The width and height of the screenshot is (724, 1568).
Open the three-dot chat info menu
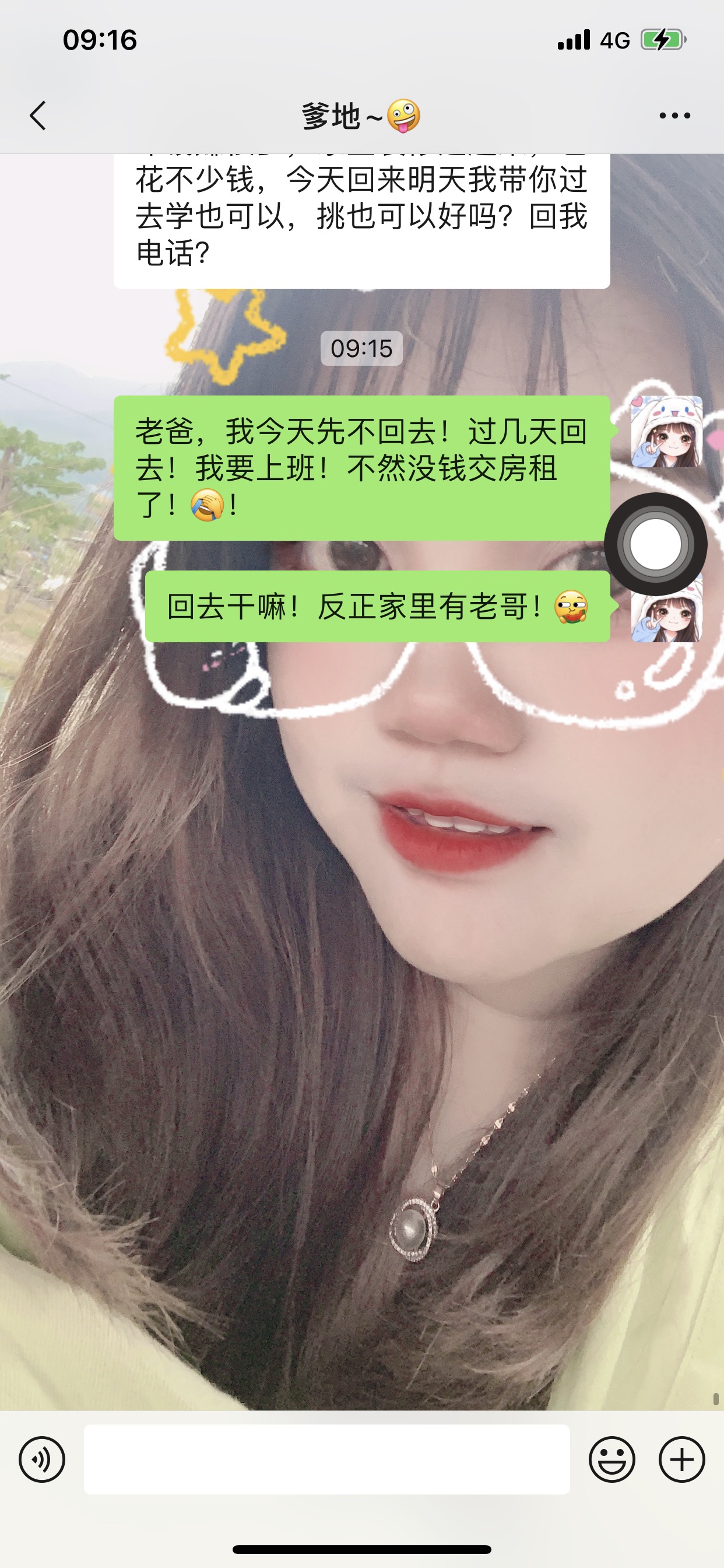tap(674, 116)
